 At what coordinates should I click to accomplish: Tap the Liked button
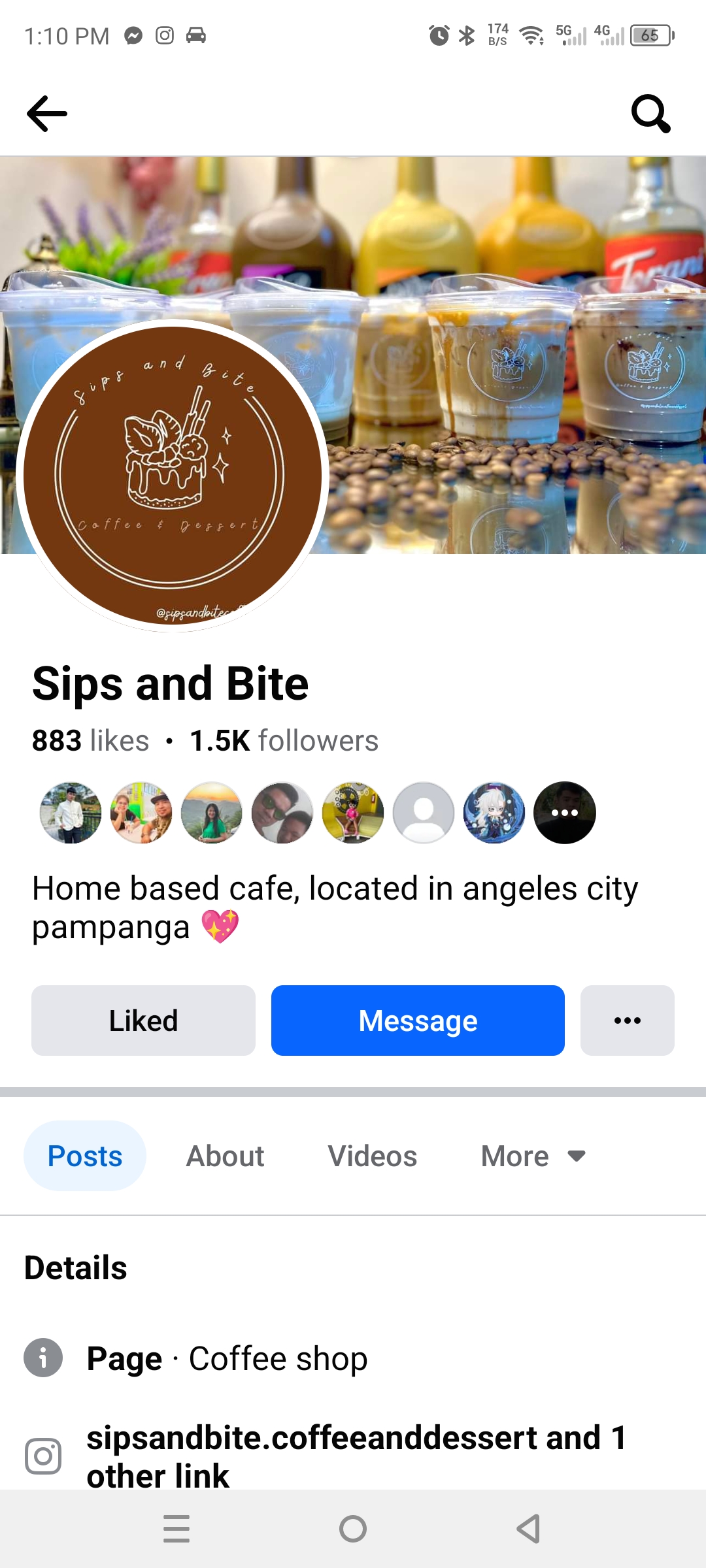tap(143, 1021)
